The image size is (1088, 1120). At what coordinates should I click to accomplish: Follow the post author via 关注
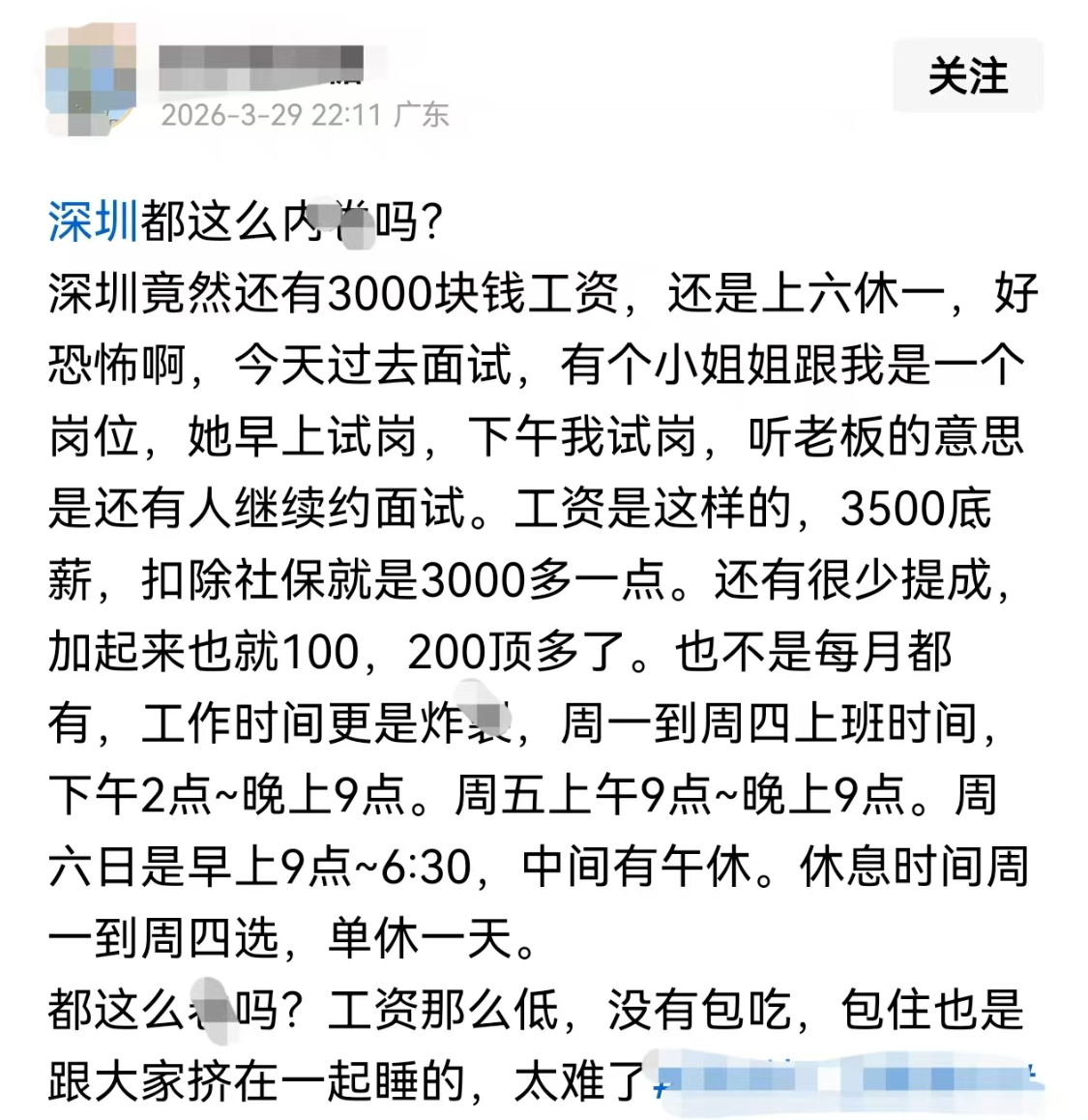tap(967, 77)
